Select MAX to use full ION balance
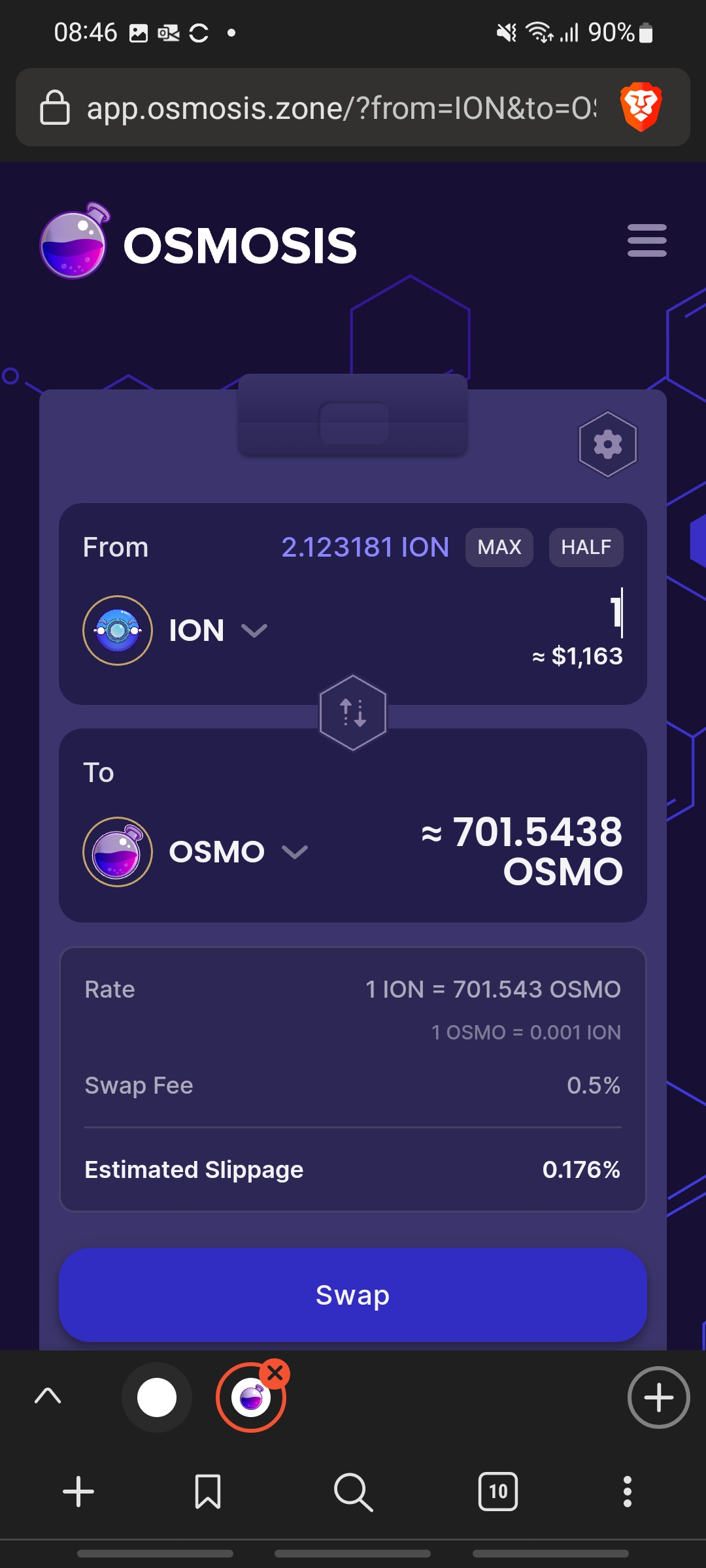This screenshot has height=1568, width=706. 499,547
